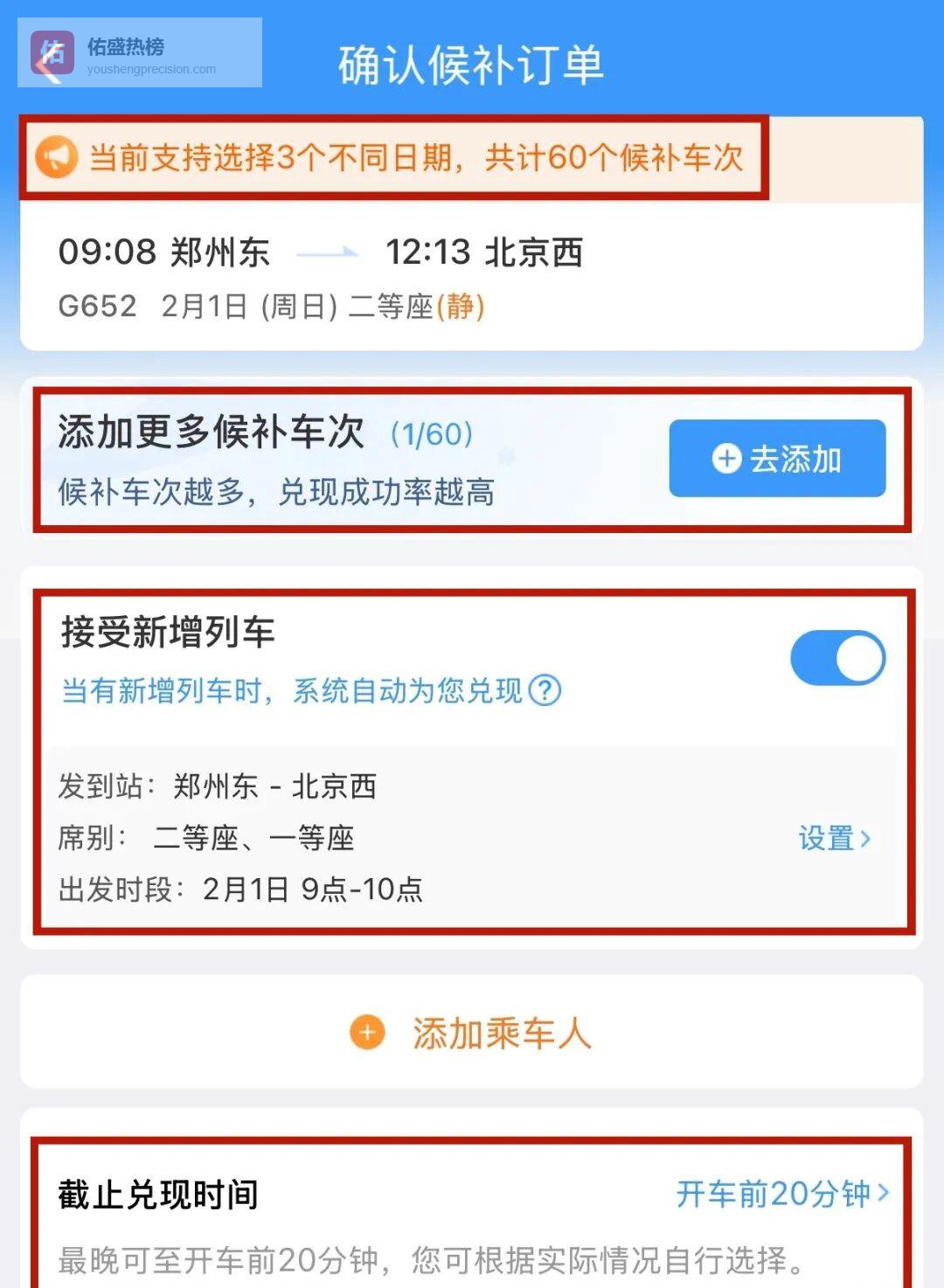944x1288 pixels.
Task: Open the help icon beside 系统自动为您兑现
Action: (545, 691)
